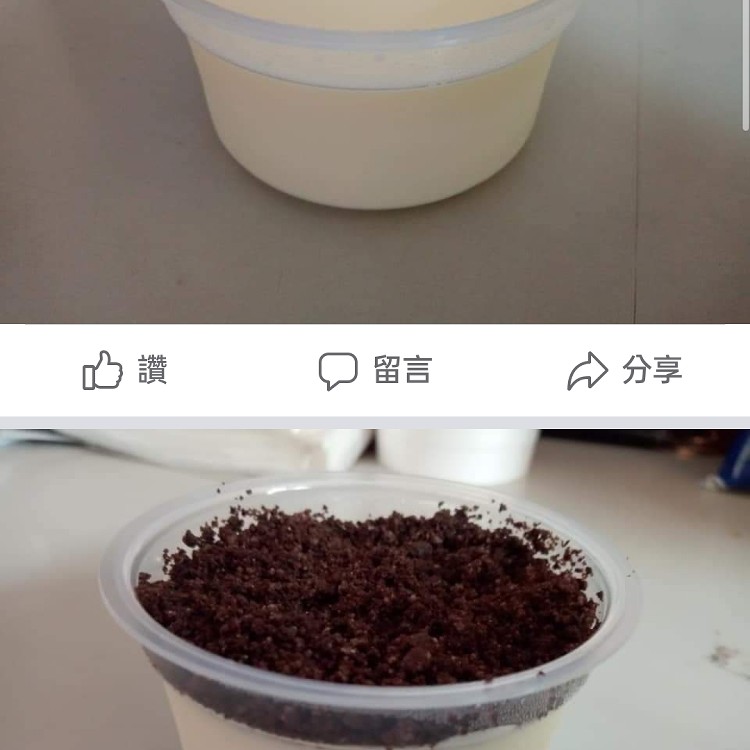The width and height of the screenshot is (750, 750).
Task: Like the post with the 讚 button
Action: (125, 371)
